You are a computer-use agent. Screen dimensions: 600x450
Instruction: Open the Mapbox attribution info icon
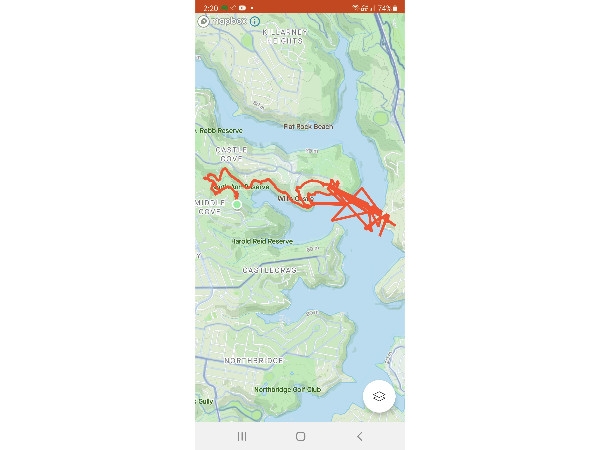[255, 21]
